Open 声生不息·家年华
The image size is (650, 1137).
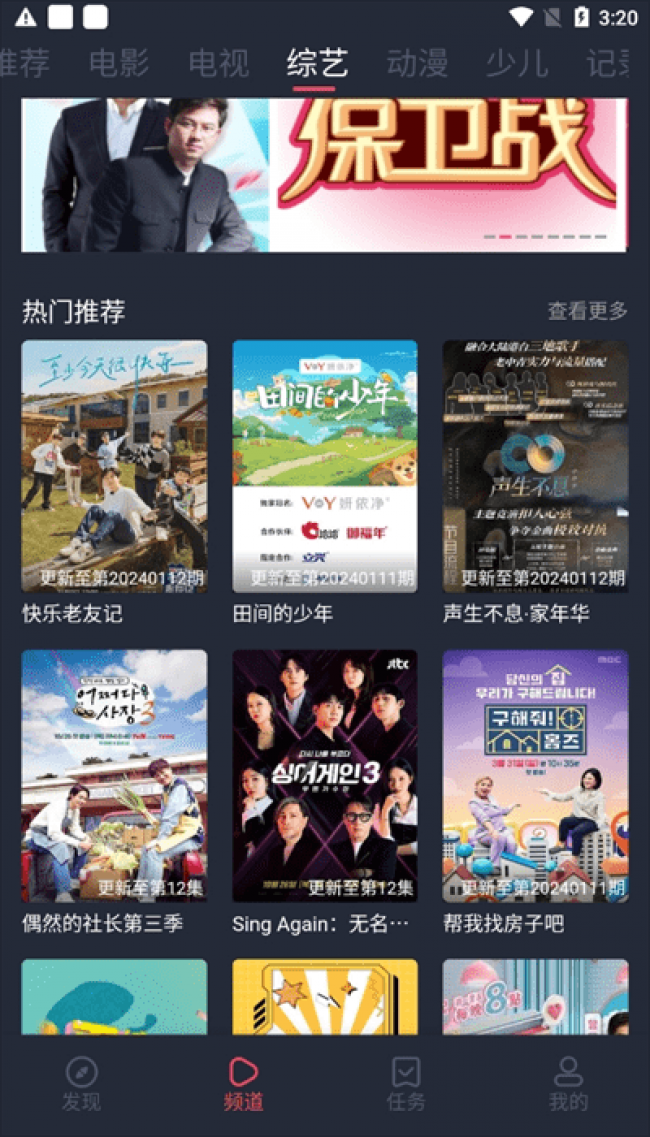[535, 482]
